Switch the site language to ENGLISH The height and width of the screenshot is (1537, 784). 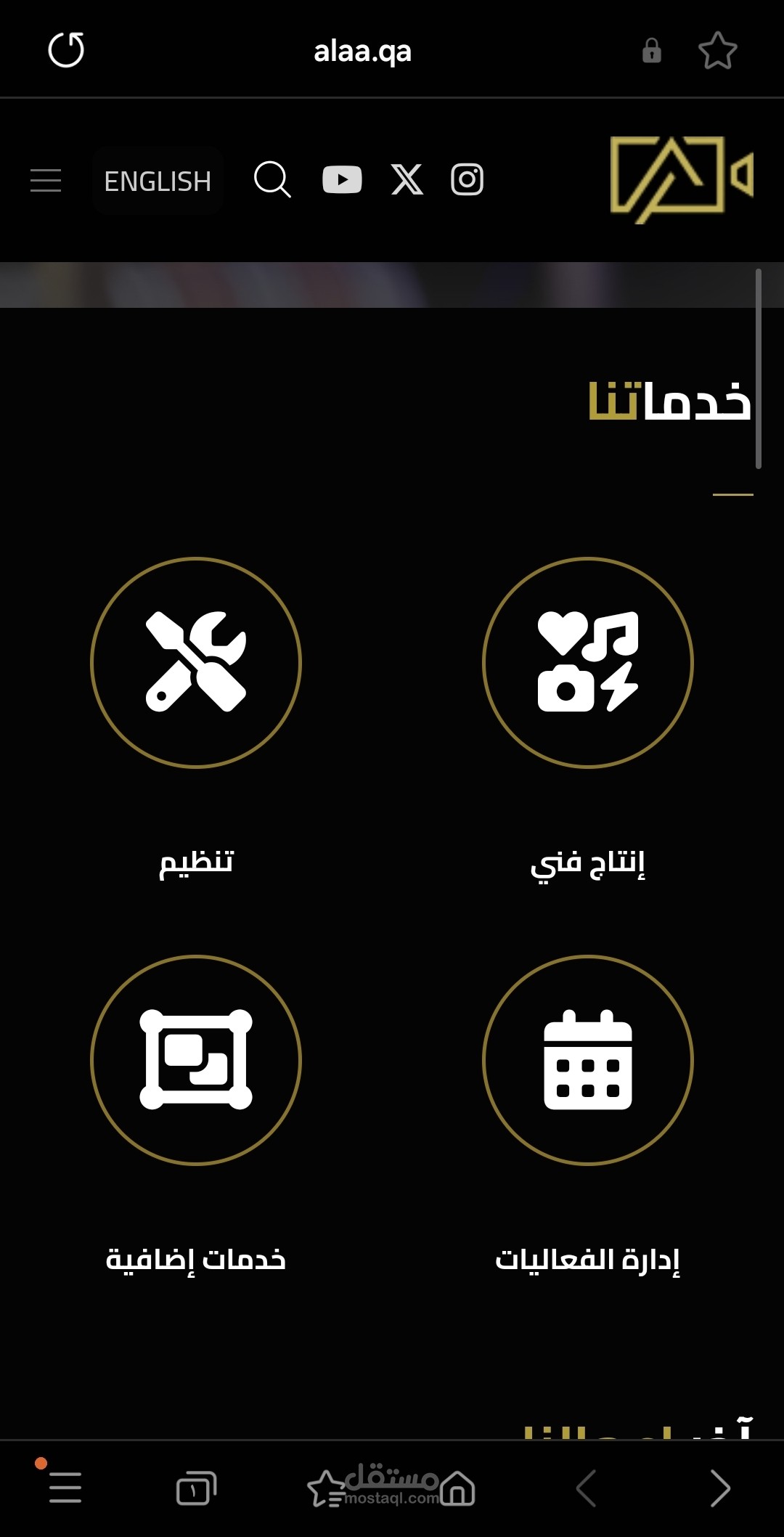click(158, 181)
